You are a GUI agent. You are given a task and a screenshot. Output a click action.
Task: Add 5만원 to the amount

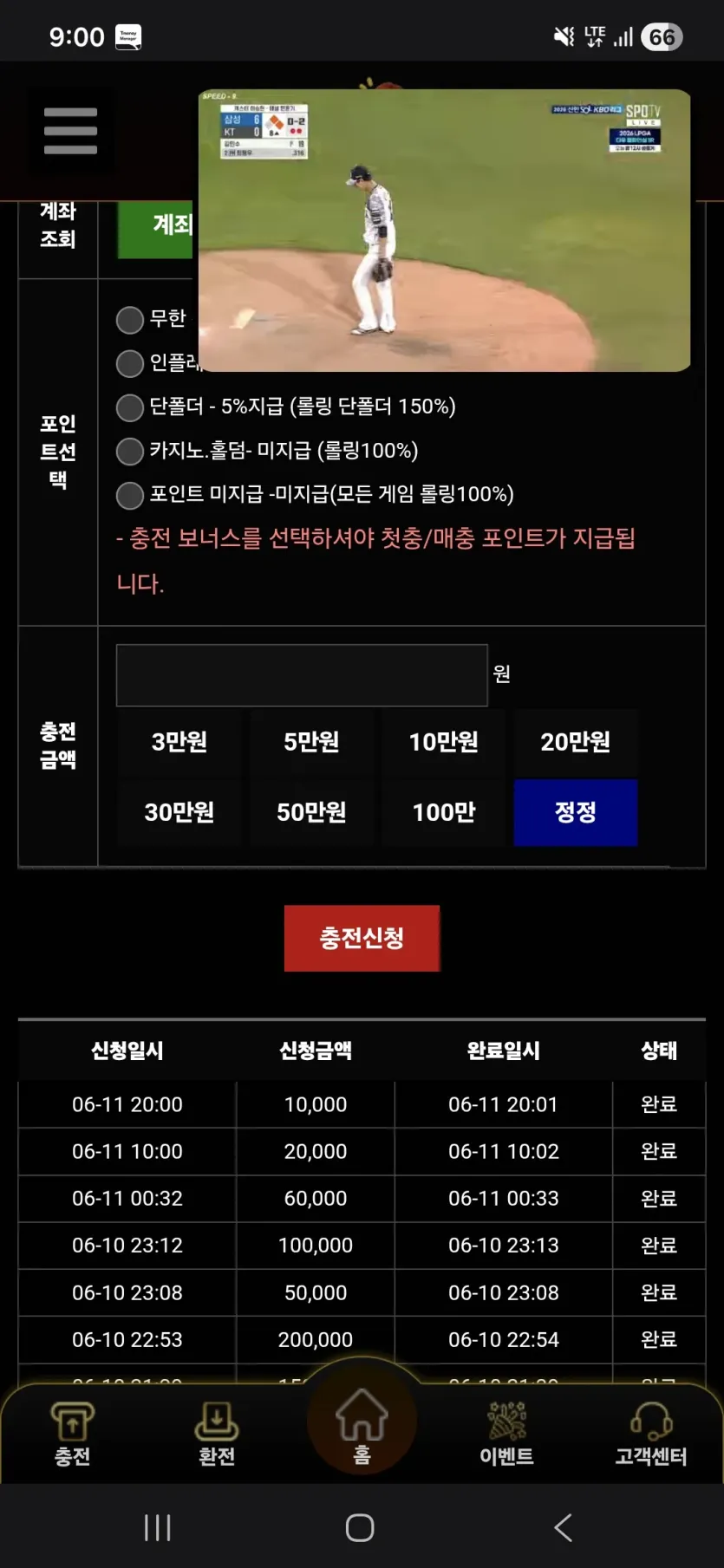(311, 742)
